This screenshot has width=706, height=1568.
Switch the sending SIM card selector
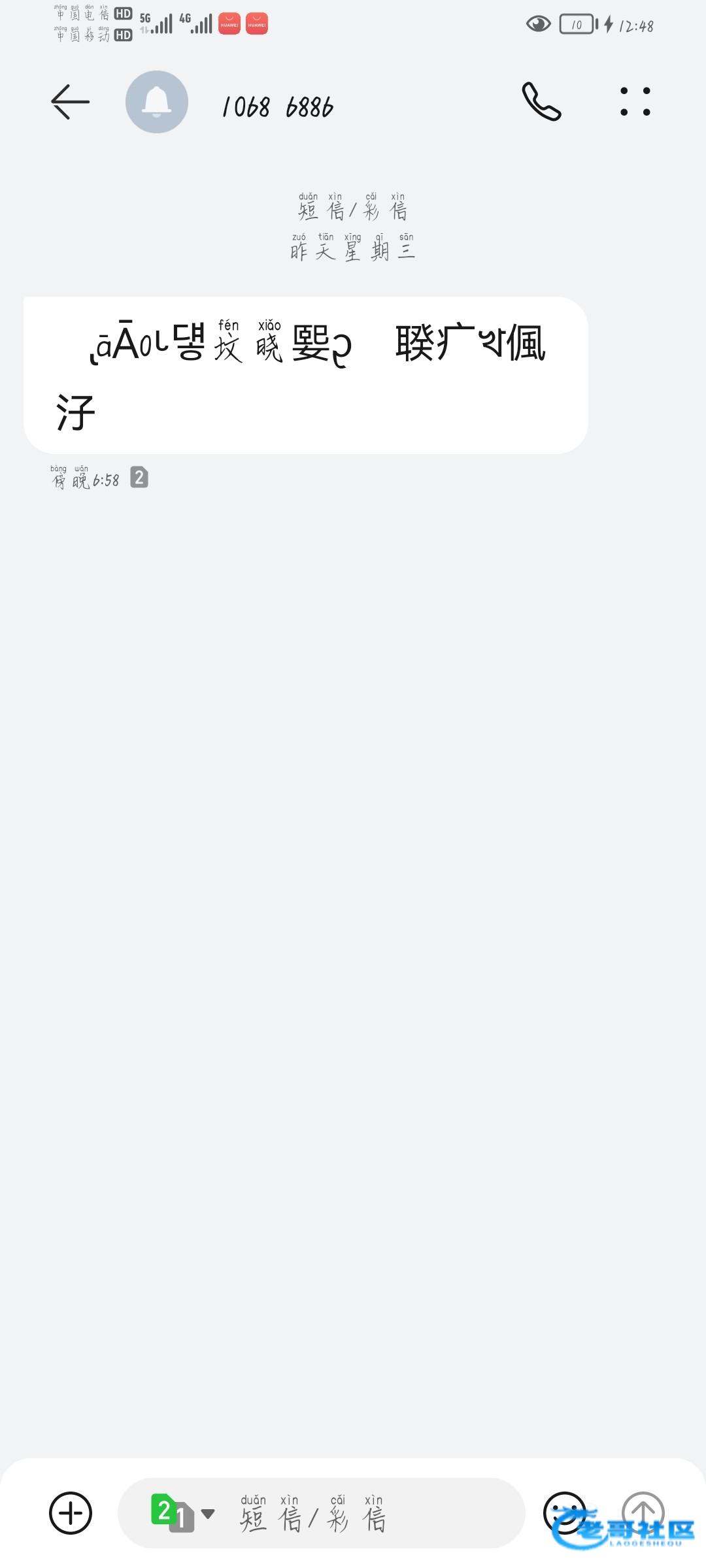[x=183, y=1513]
